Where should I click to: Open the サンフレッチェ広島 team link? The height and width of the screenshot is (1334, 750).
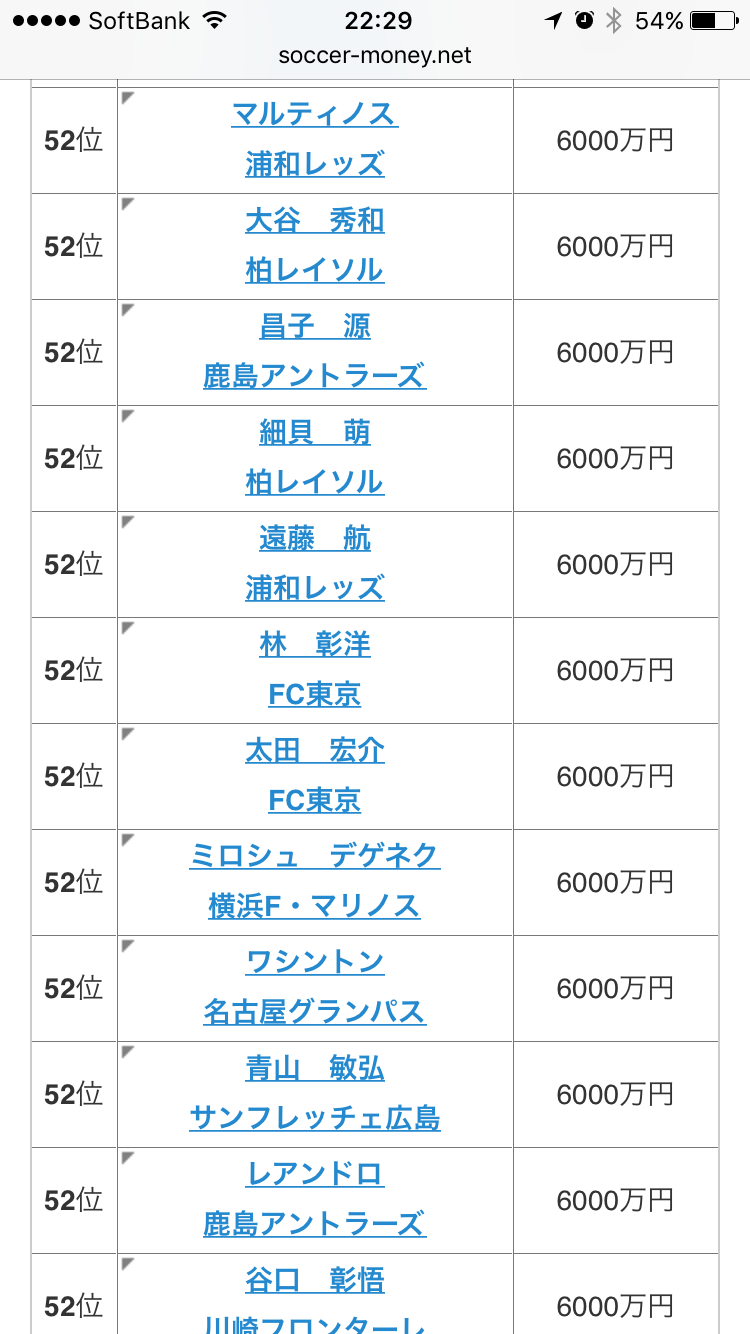[315, 1118]
